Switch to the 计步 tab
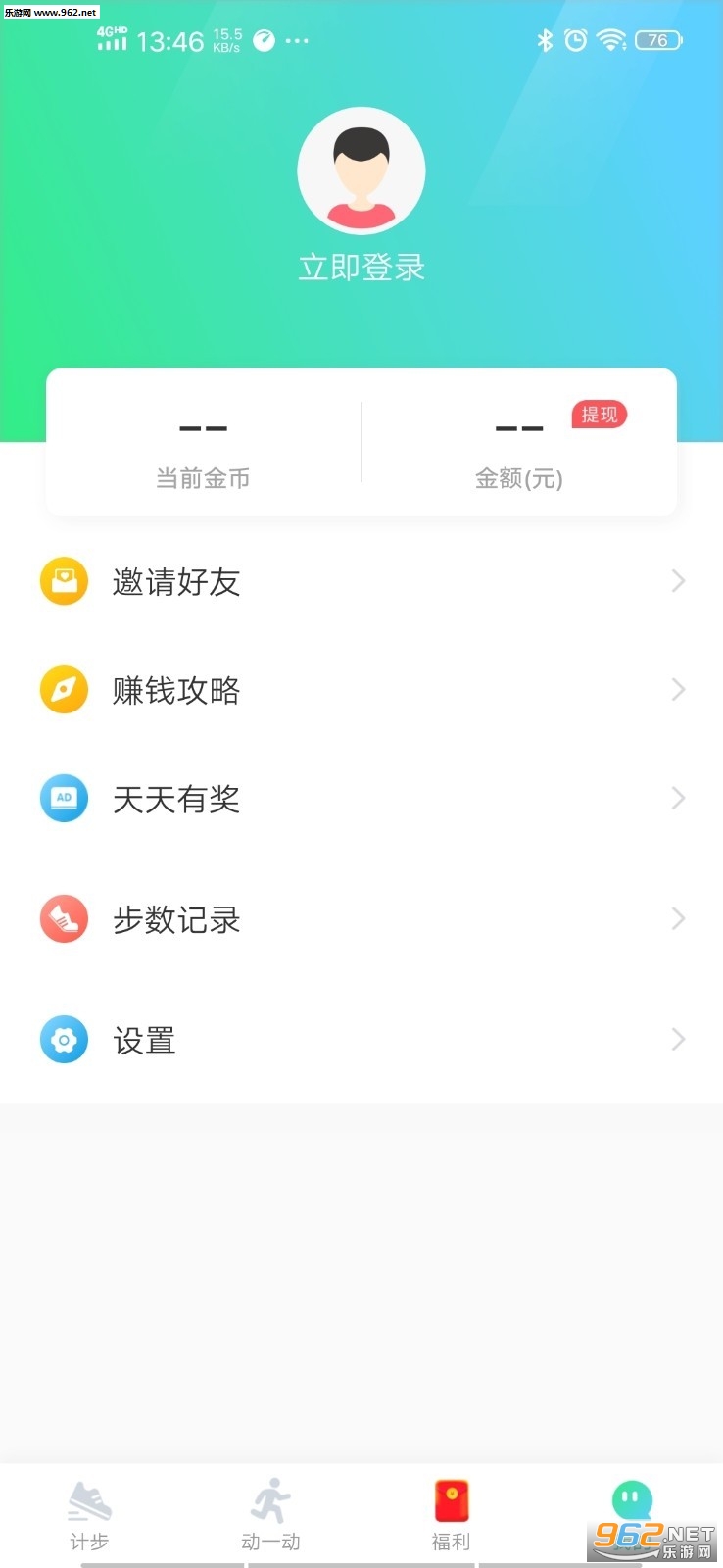 click(x=89, y=1515)
